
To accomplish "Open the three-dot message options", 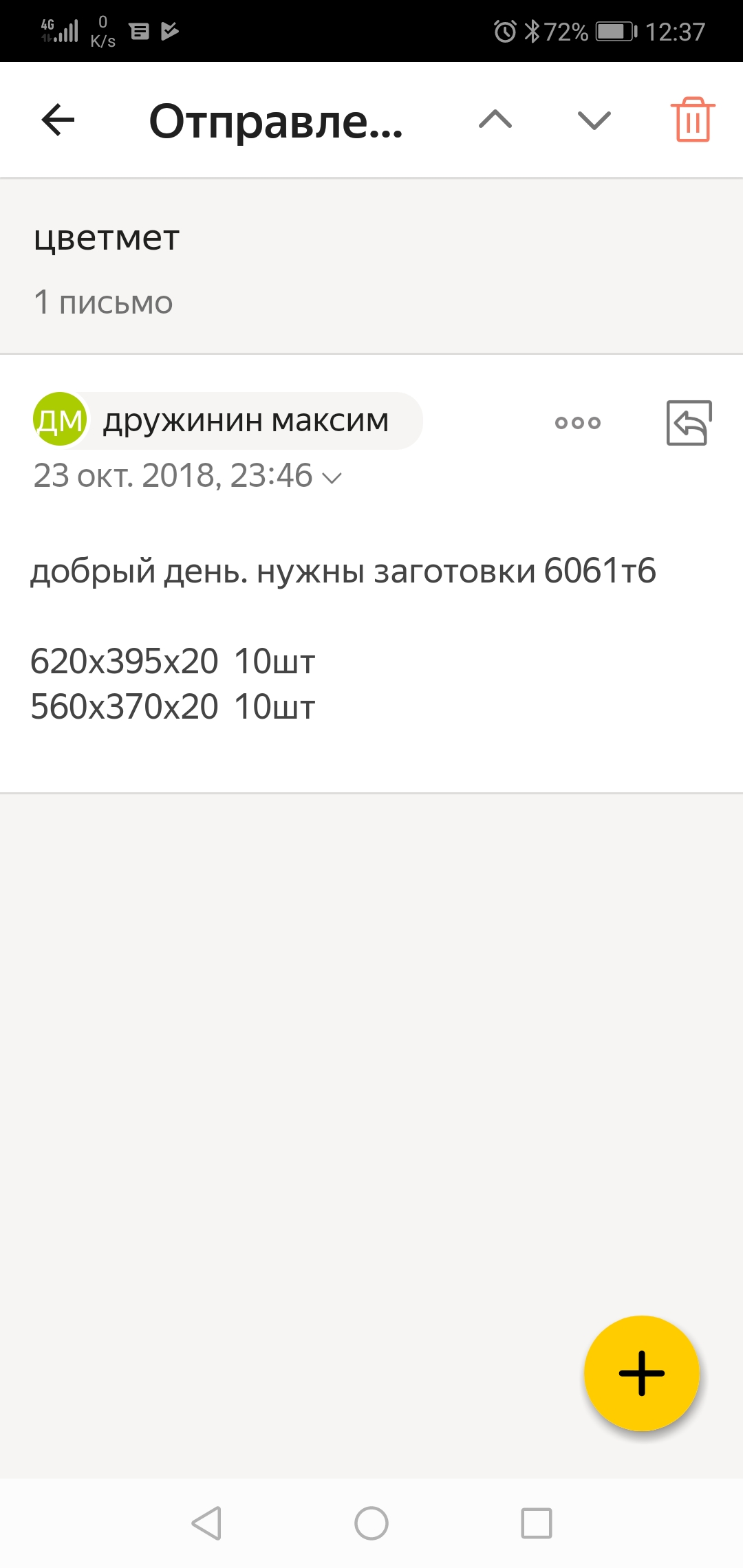I will (x=578, y=423).
